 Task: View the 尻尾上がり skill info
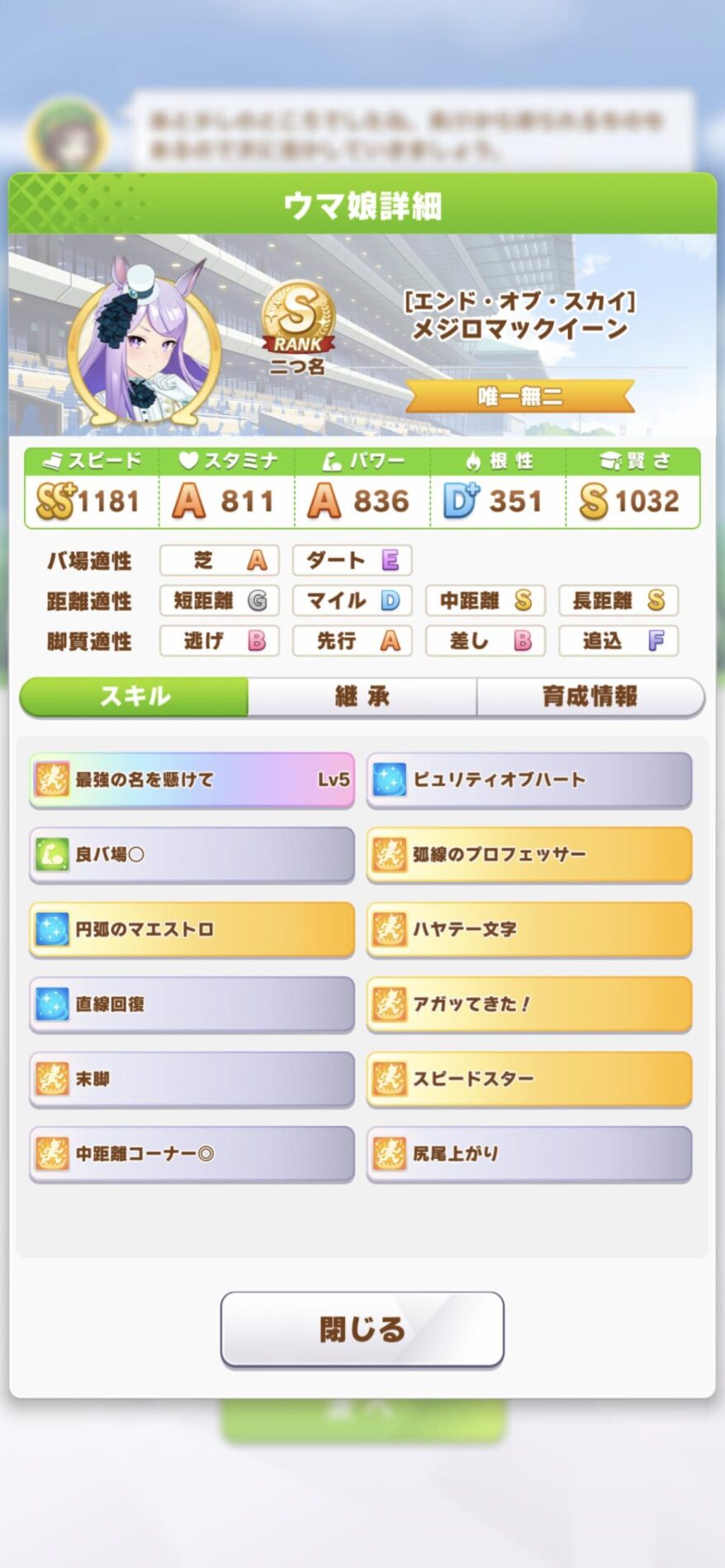pyautogui.click(x=528, y=1154)
